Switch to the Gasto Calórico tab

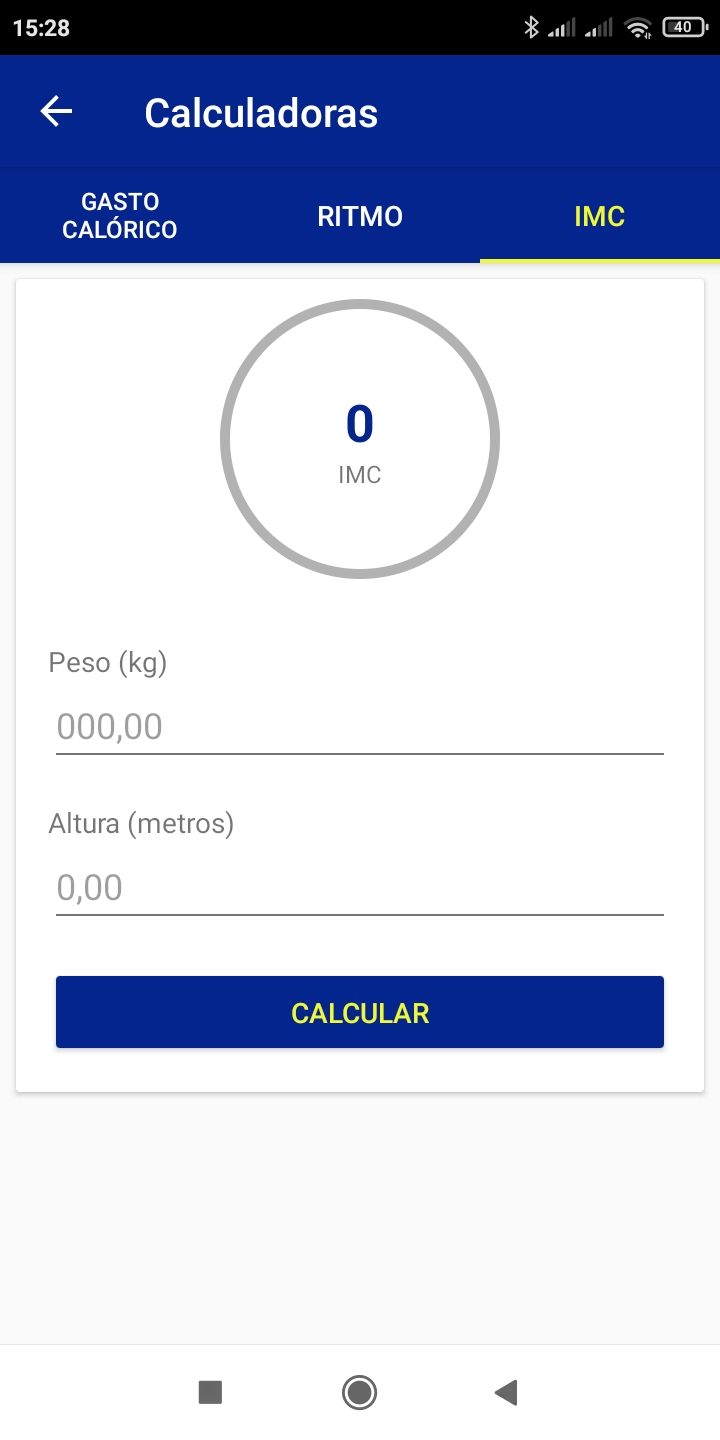pyautogui.click(x=120, y=216)
